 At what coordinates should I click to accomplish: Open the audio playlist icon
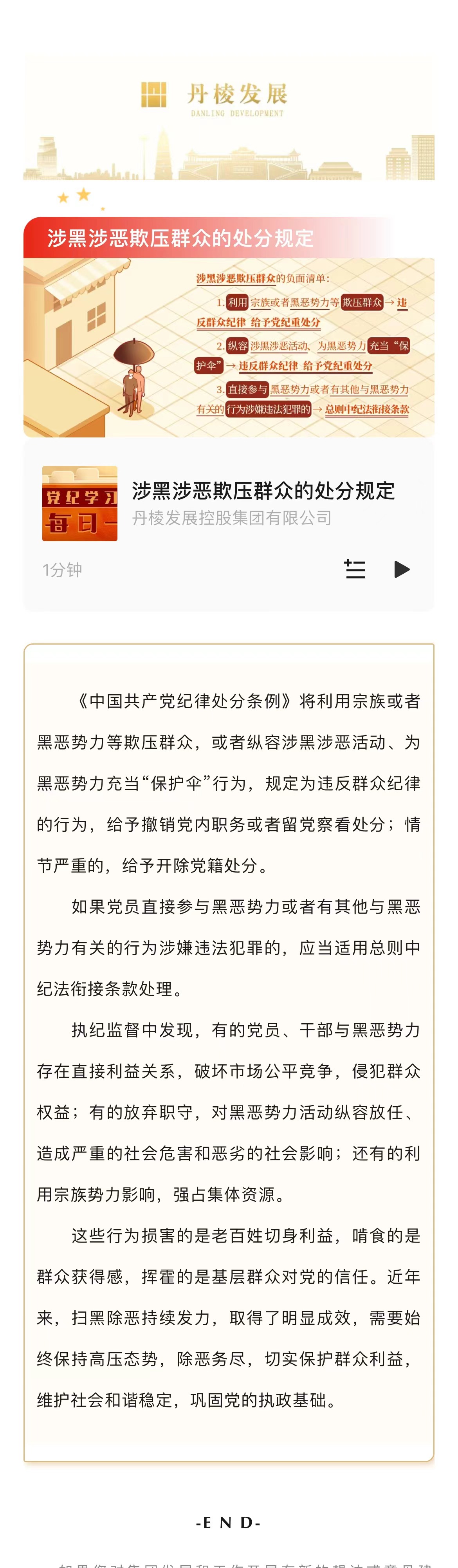pos(355,569)
